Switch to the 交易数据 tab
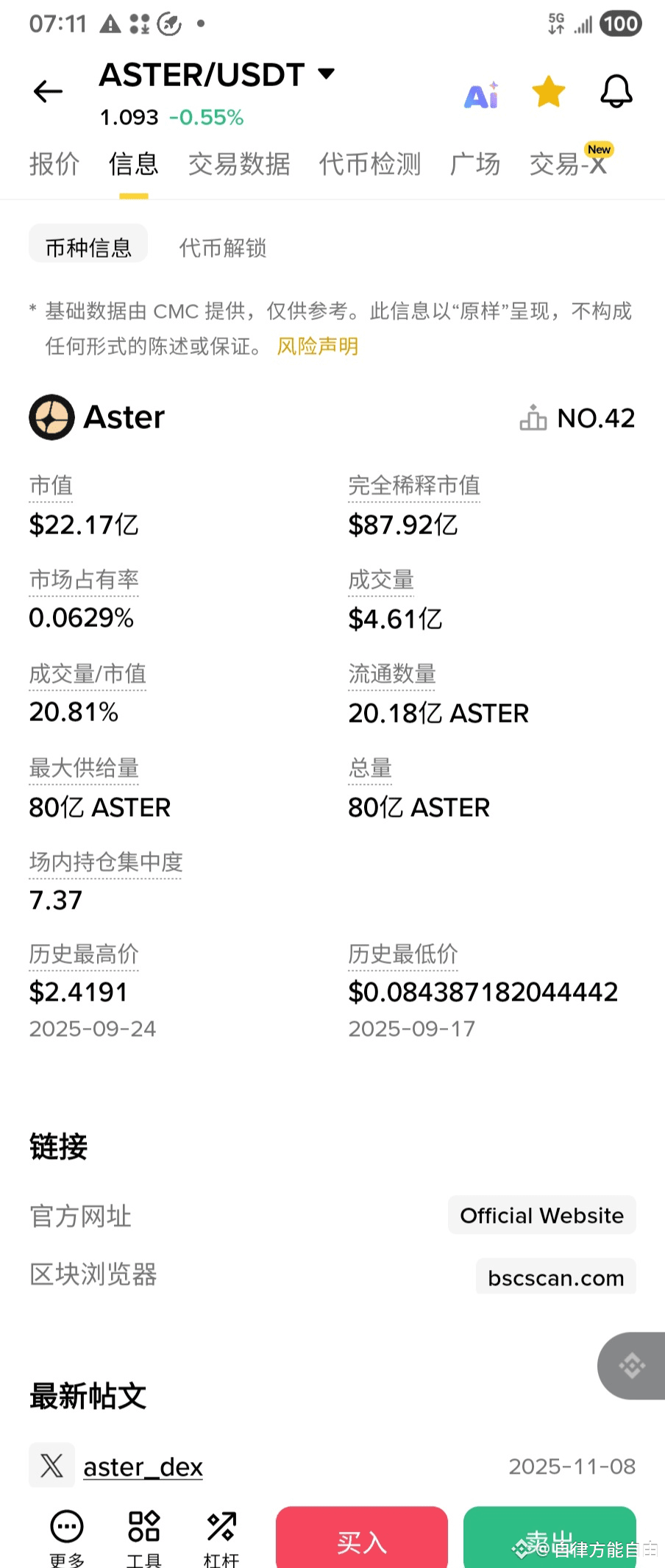 [239, 163]
